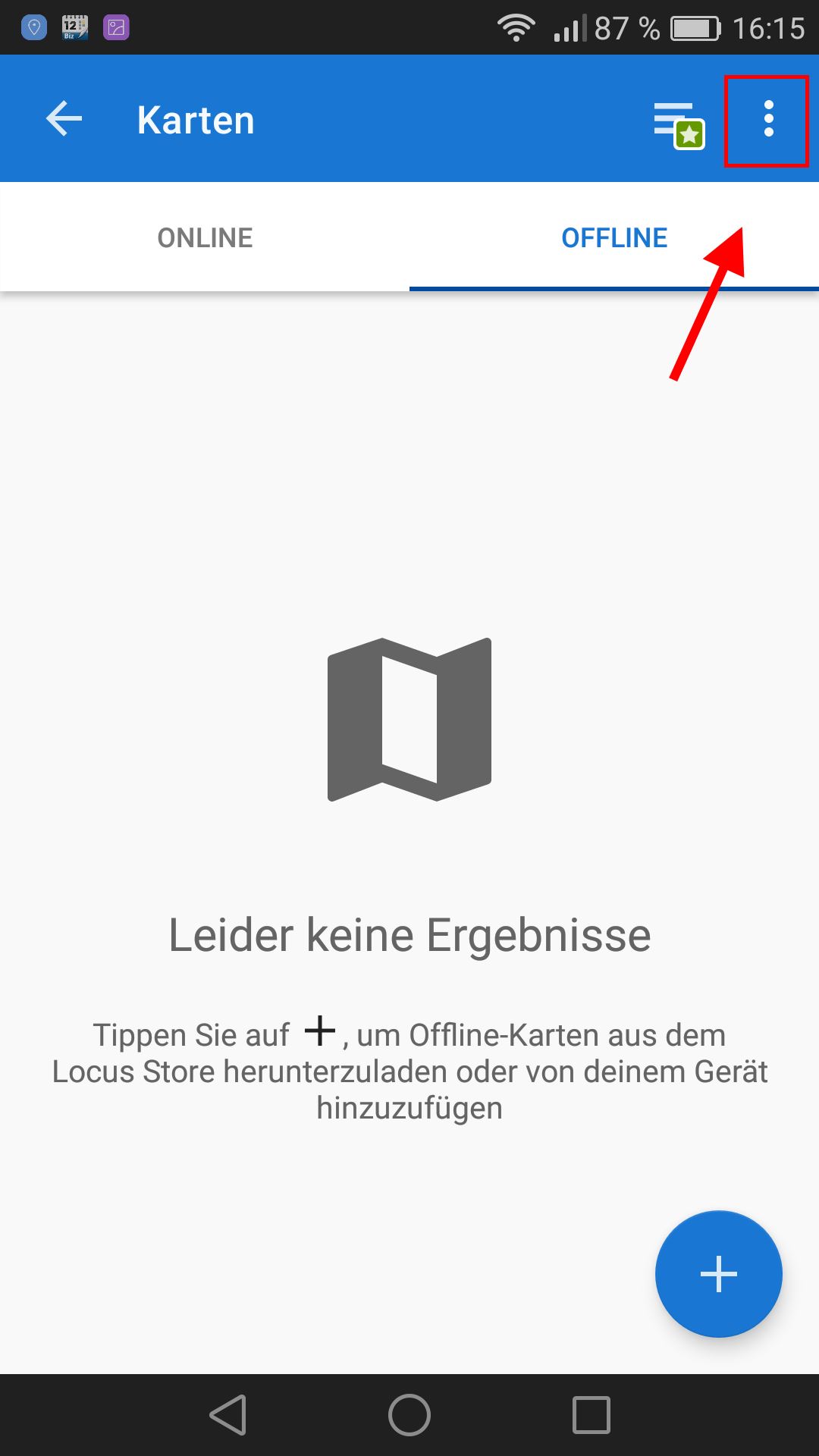Open the system recent apps view
The height and width of the screenshot is (1456, 819).
coord(591,1415)
